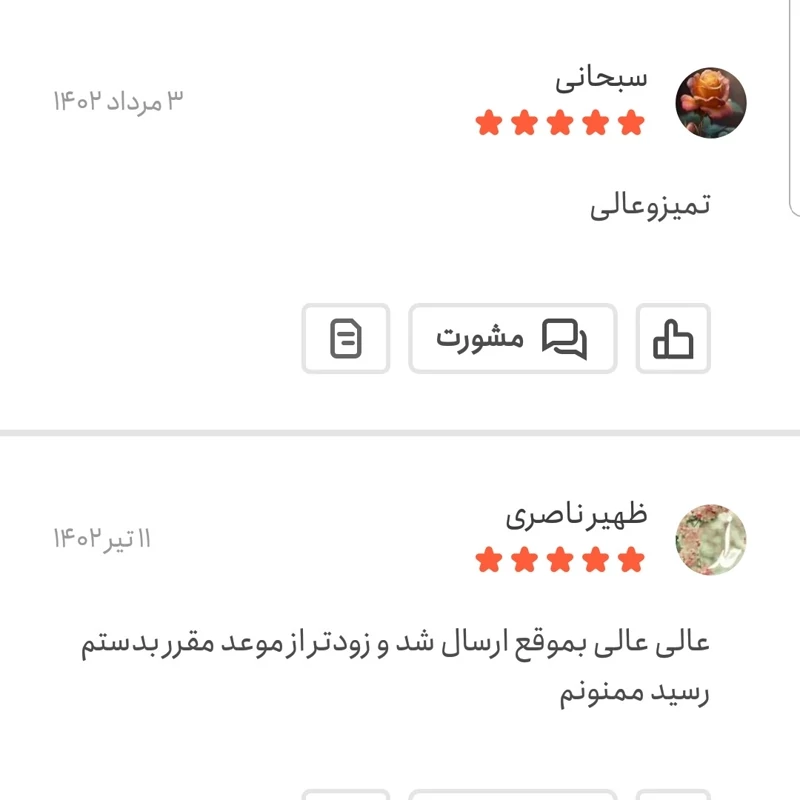This screenshot has height=800, width=800.
Task: Tap مشورت button under سبحانی's review
Action: (512, 339)
